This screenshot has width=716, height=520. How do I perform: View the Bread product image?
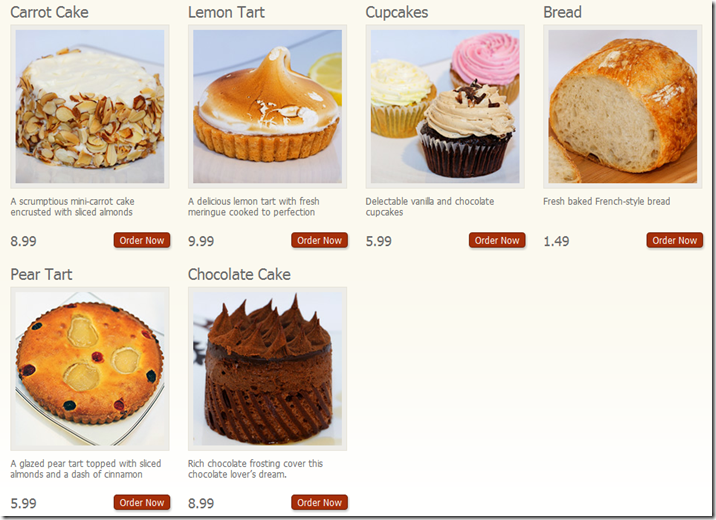(x=622, y=106)
